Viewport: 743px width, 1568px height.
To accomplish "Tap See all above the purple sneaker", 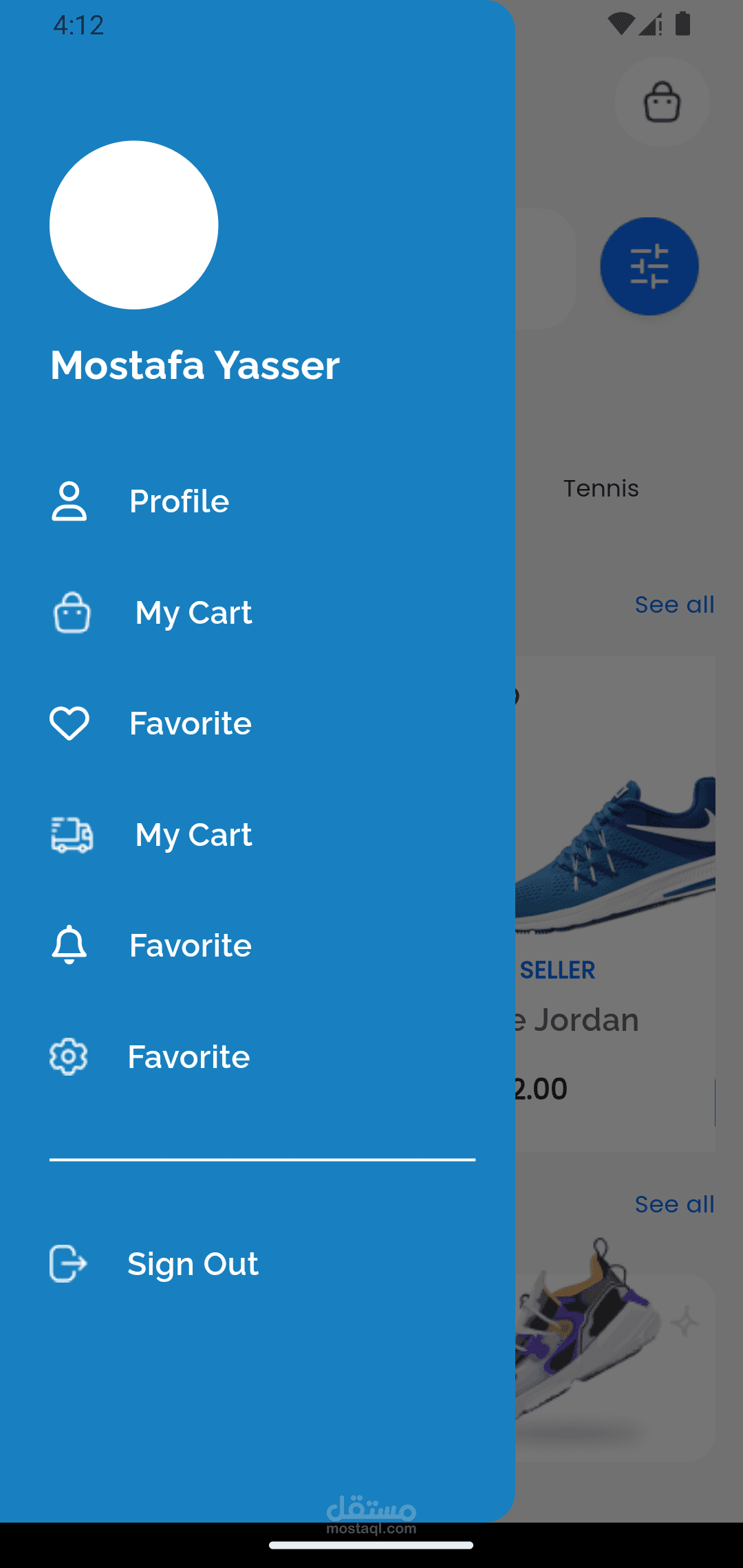I will (x=674, y=1204).
